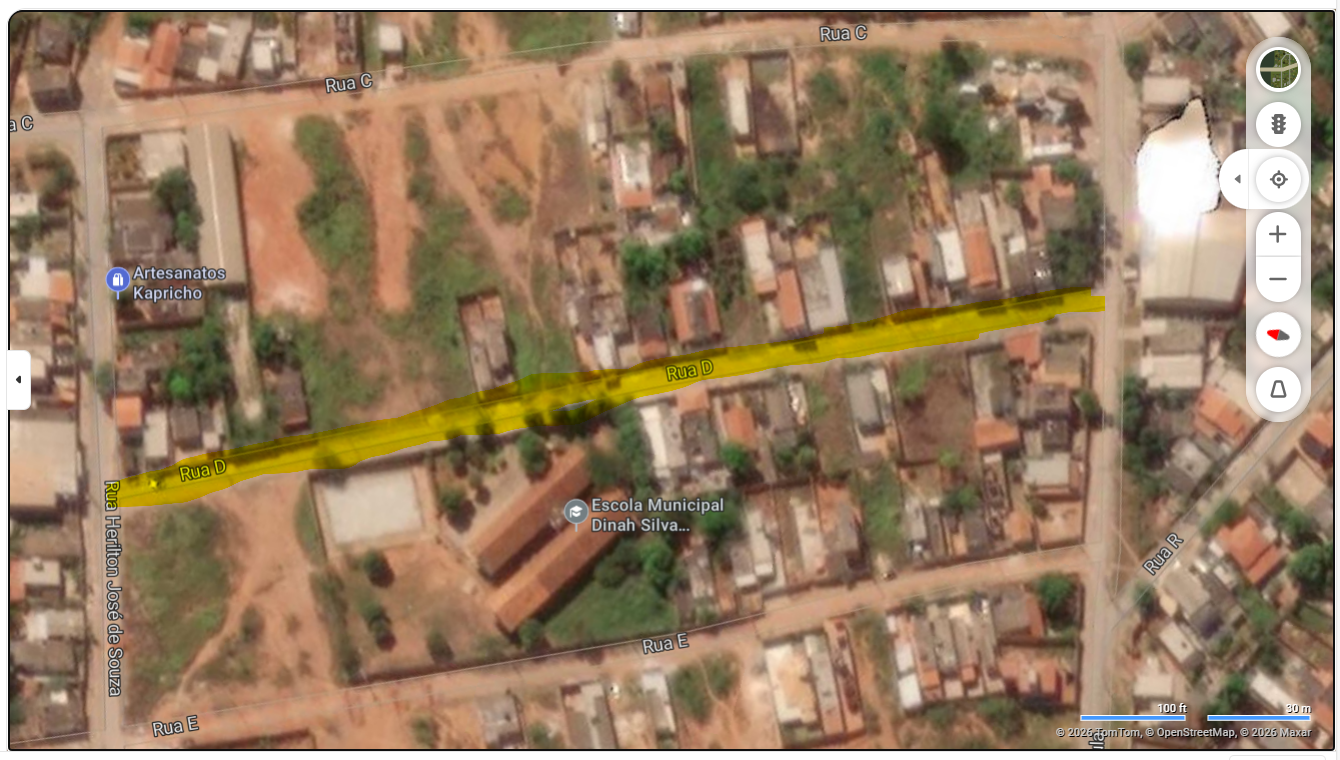Reset map rotation with the compass

(x=1278, y=334)
